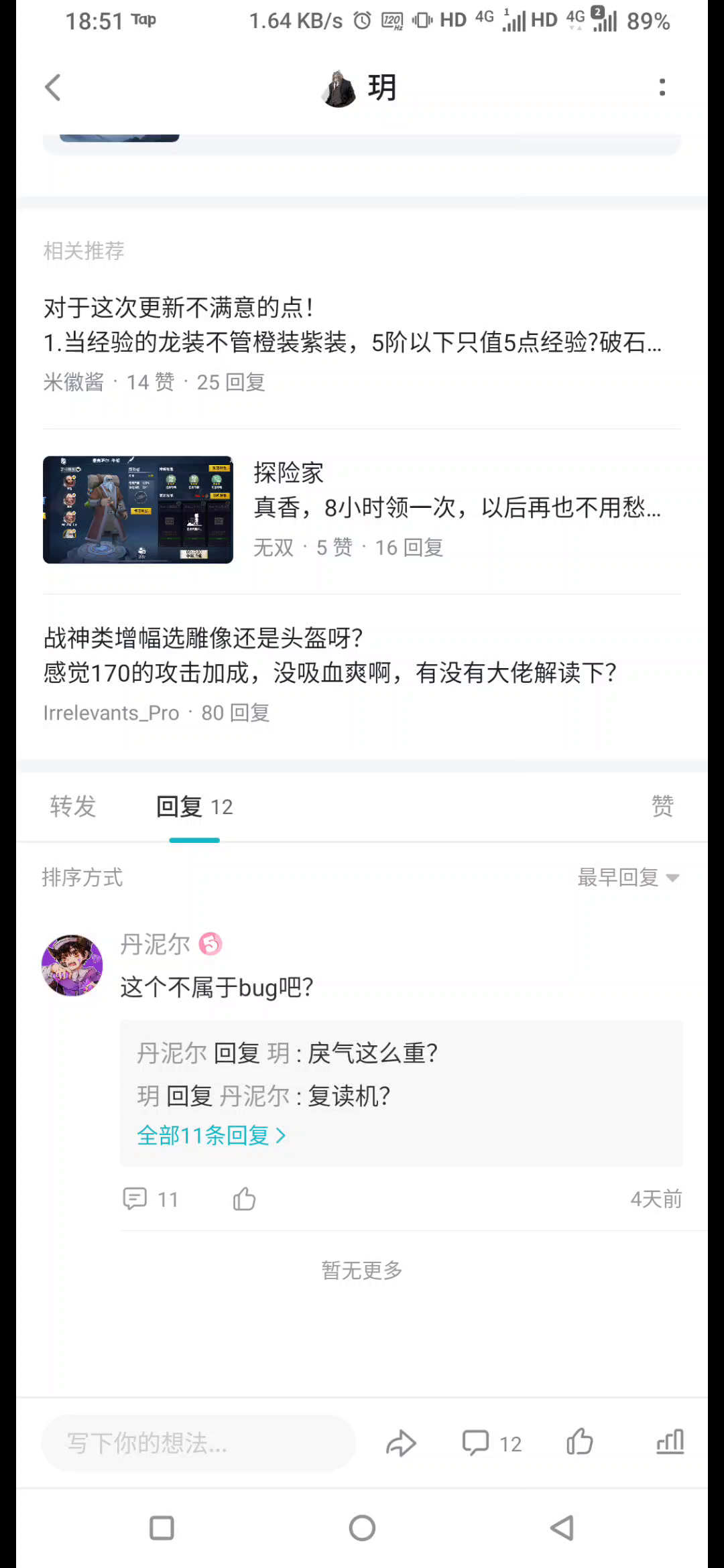This screenshot has height=1568, width=724.
Task: Reply to 丹泥尔's comment via comment icon
Action: point(150,1199)
